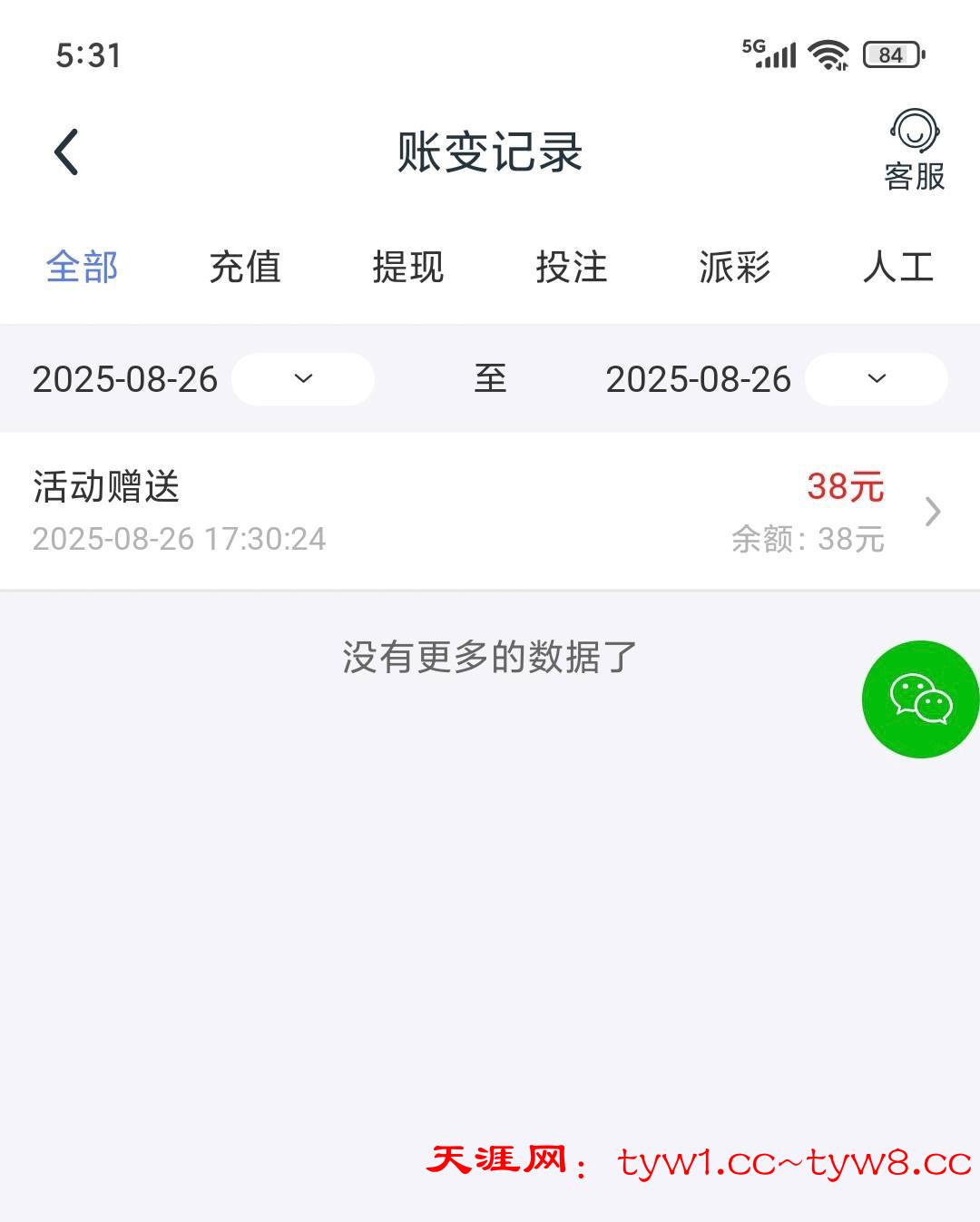Go back with the top-left arrow
The image size is (980, 1222).
click(x=67, y=152)
